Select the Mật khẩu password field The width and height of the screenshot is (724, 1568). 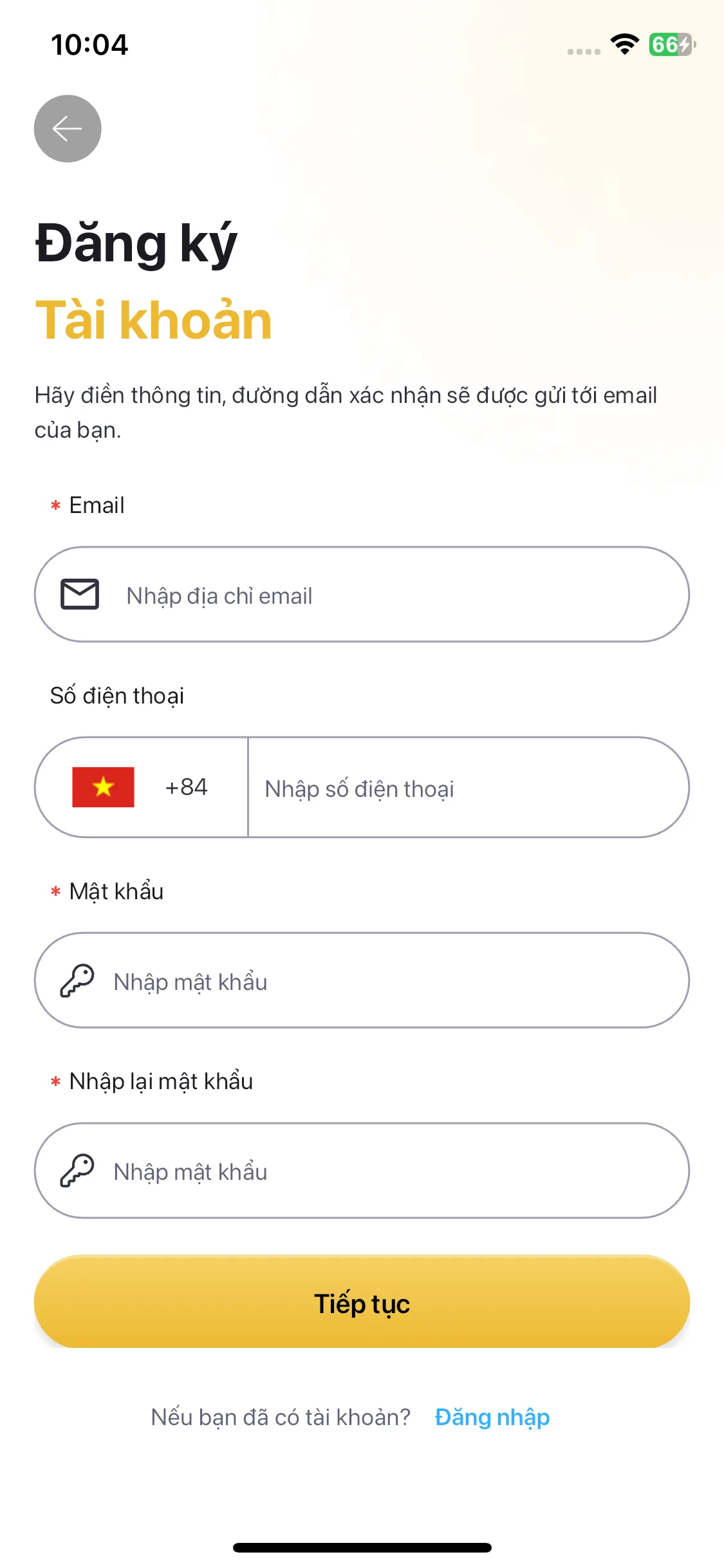click(386, 980)
